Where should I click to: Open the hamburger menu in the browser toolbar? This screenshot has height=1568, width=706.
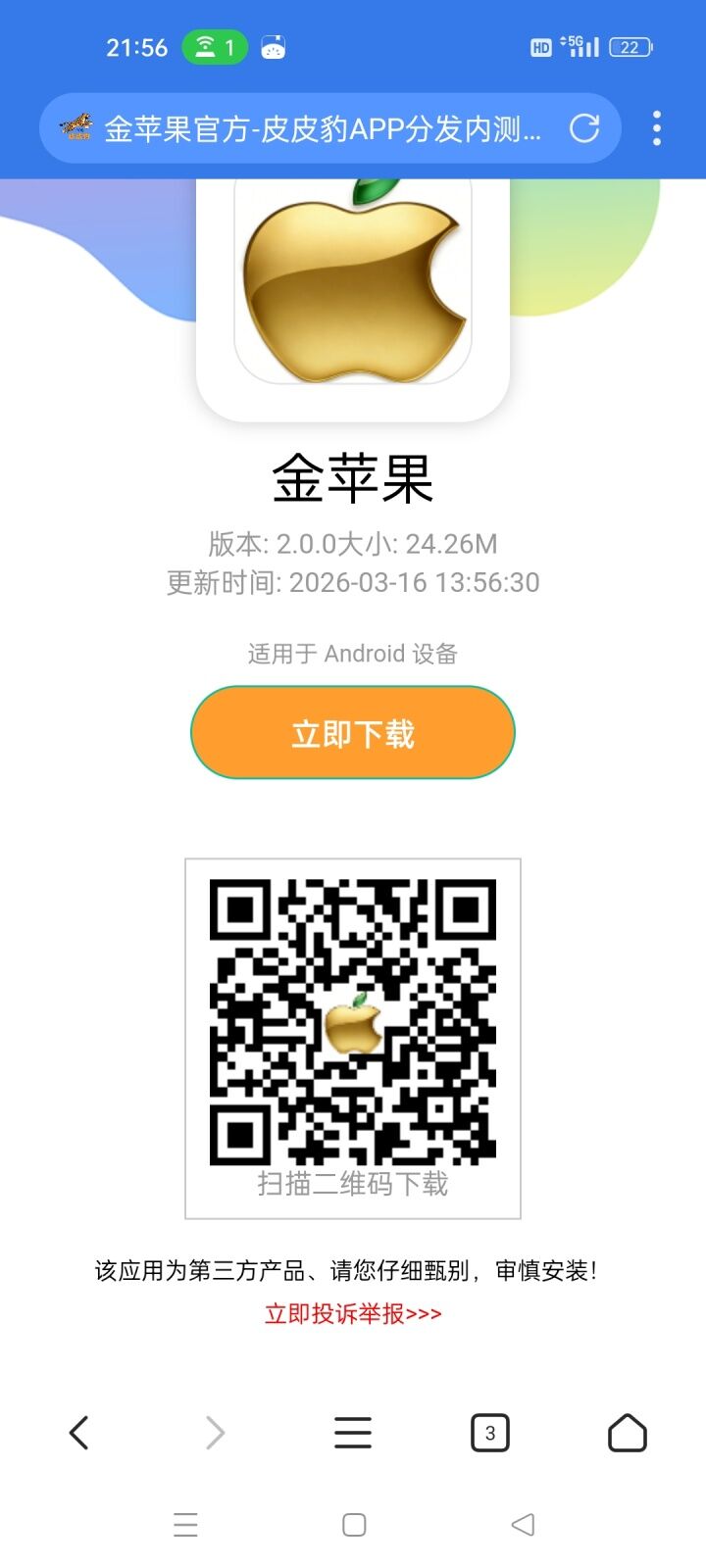point(352,1432)
